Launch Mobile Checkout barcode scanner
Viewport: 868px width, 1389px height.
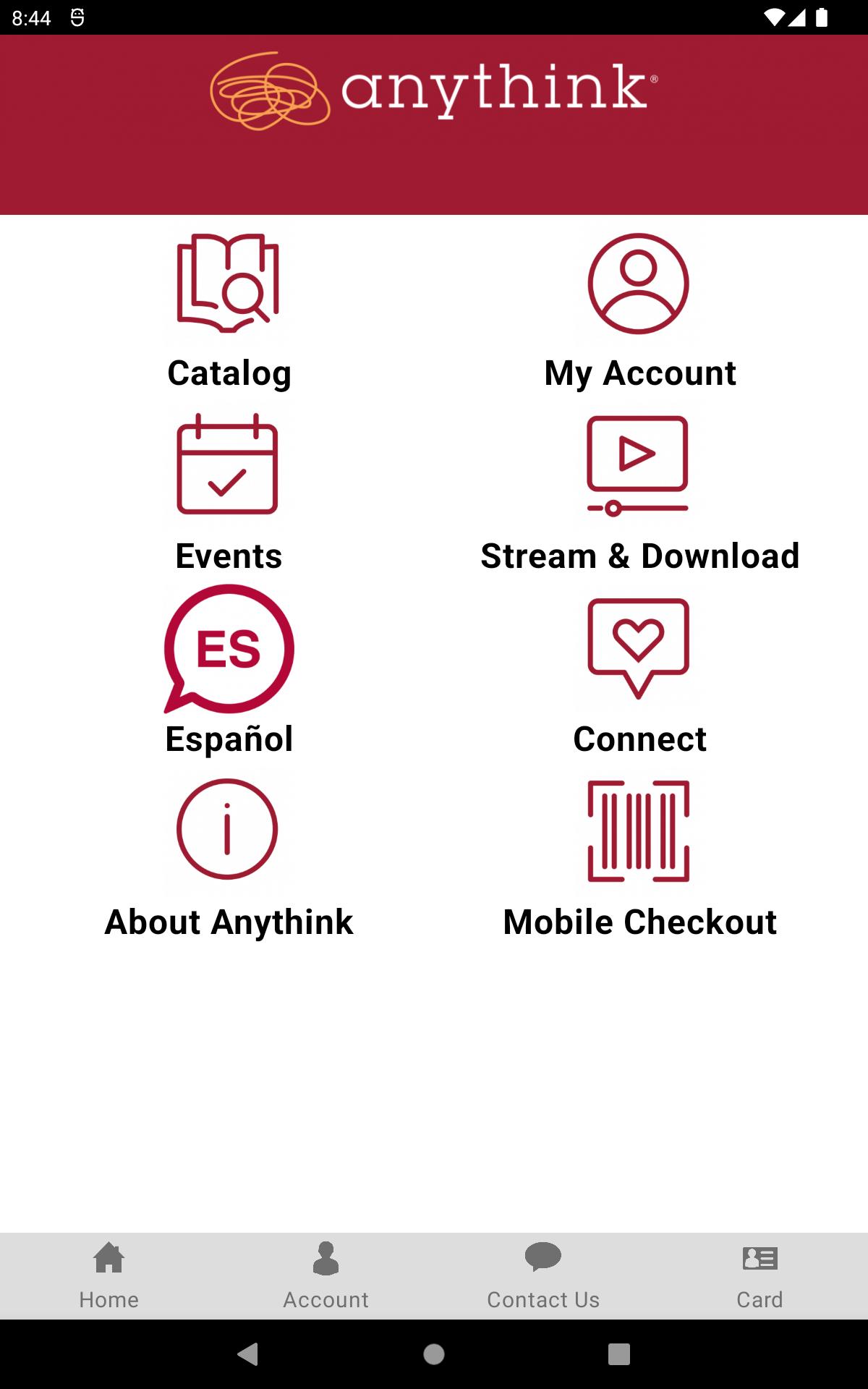tap(639, 859)
